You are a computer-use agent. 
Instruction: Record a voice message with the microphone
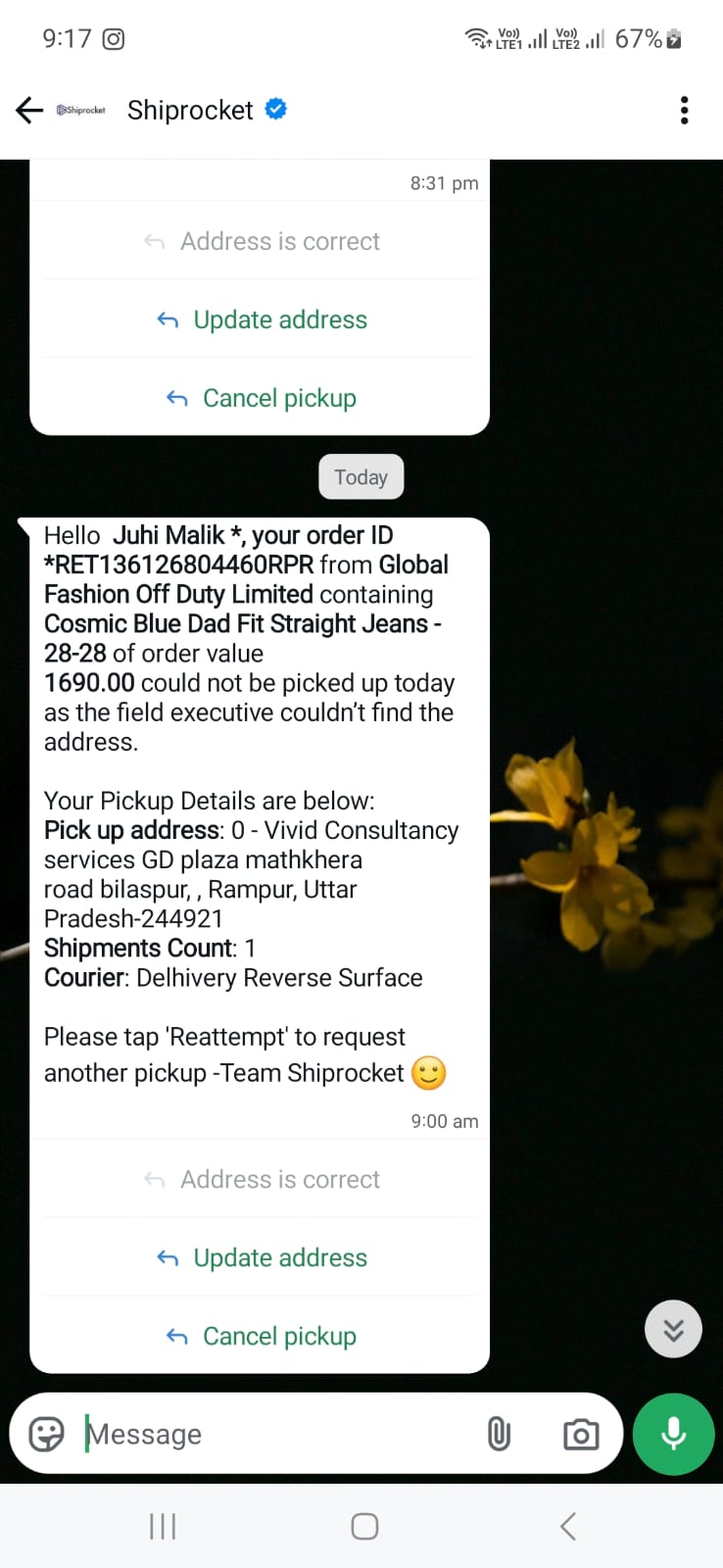[673, 1434]
